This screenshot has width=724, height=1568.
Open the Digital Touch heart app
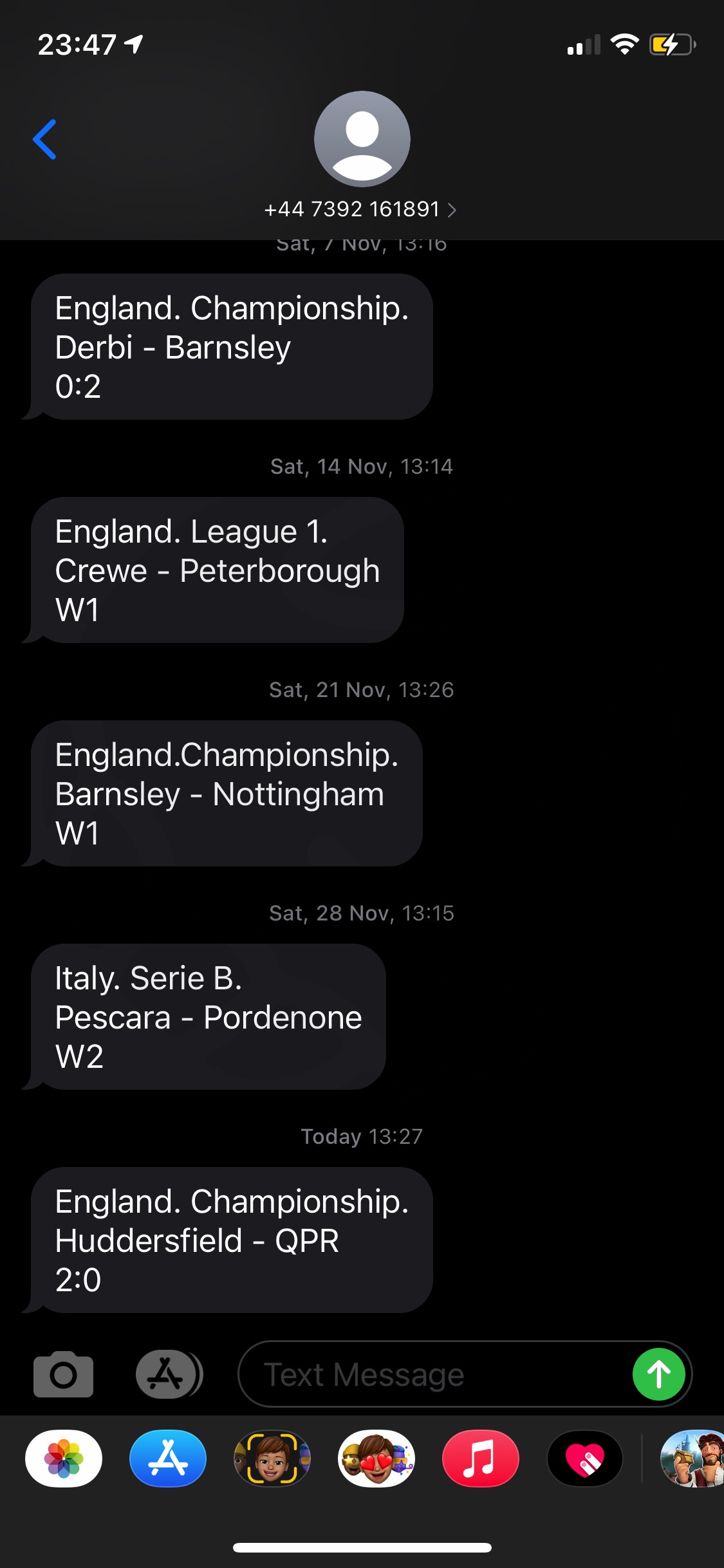585,1459
